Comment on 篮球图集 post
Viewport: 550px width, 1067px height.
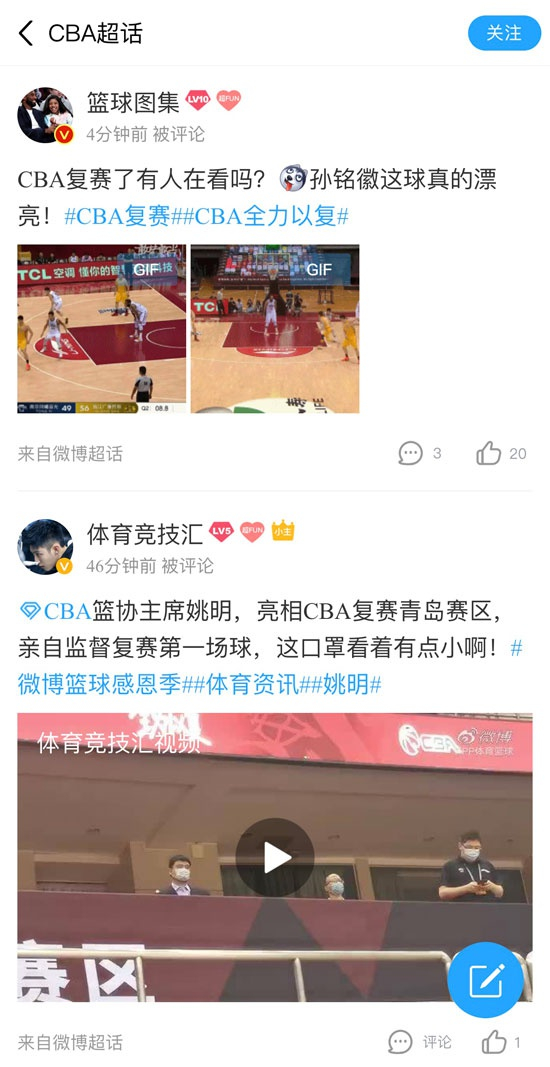[420, 453]
